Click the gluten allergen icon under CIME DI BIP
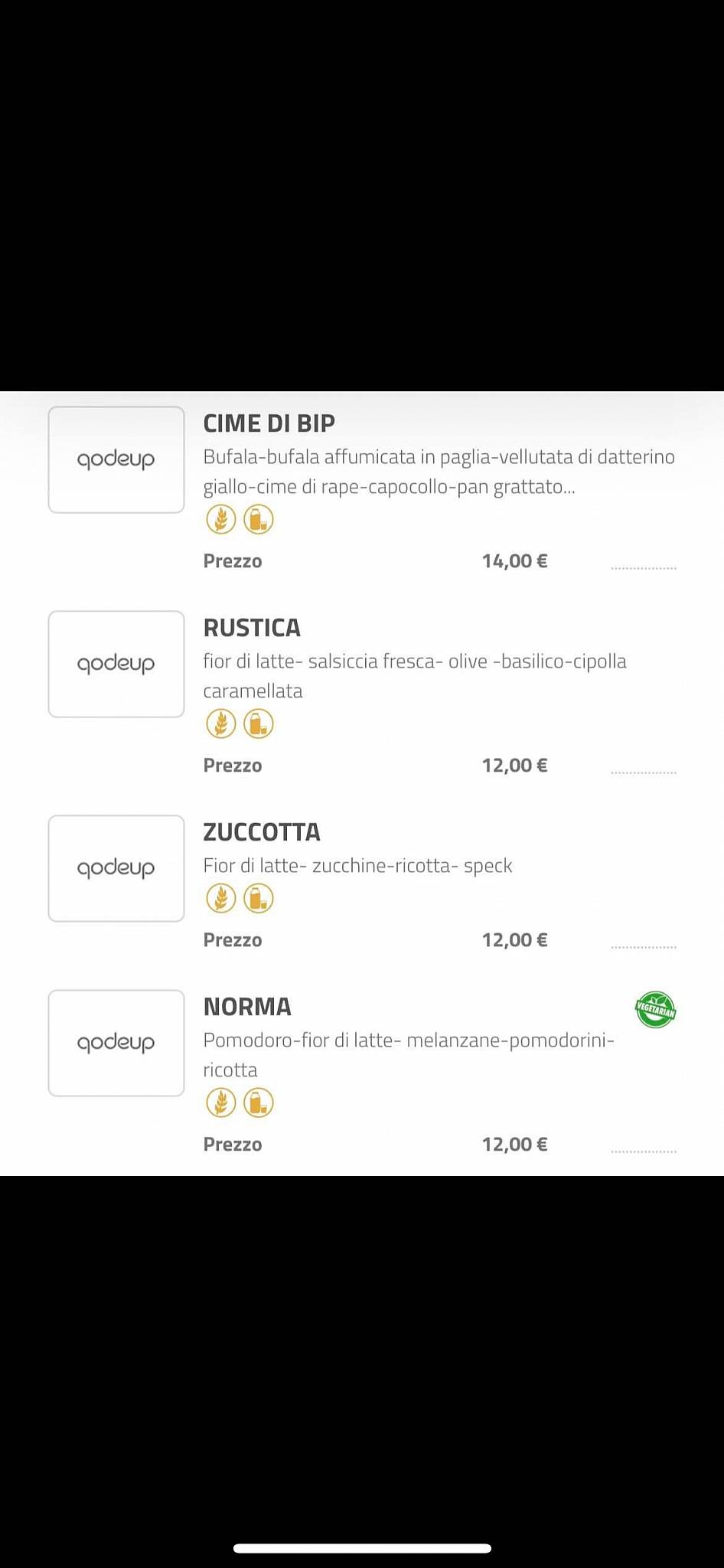Screen dimensions: 724x1568 click(220, 519)
